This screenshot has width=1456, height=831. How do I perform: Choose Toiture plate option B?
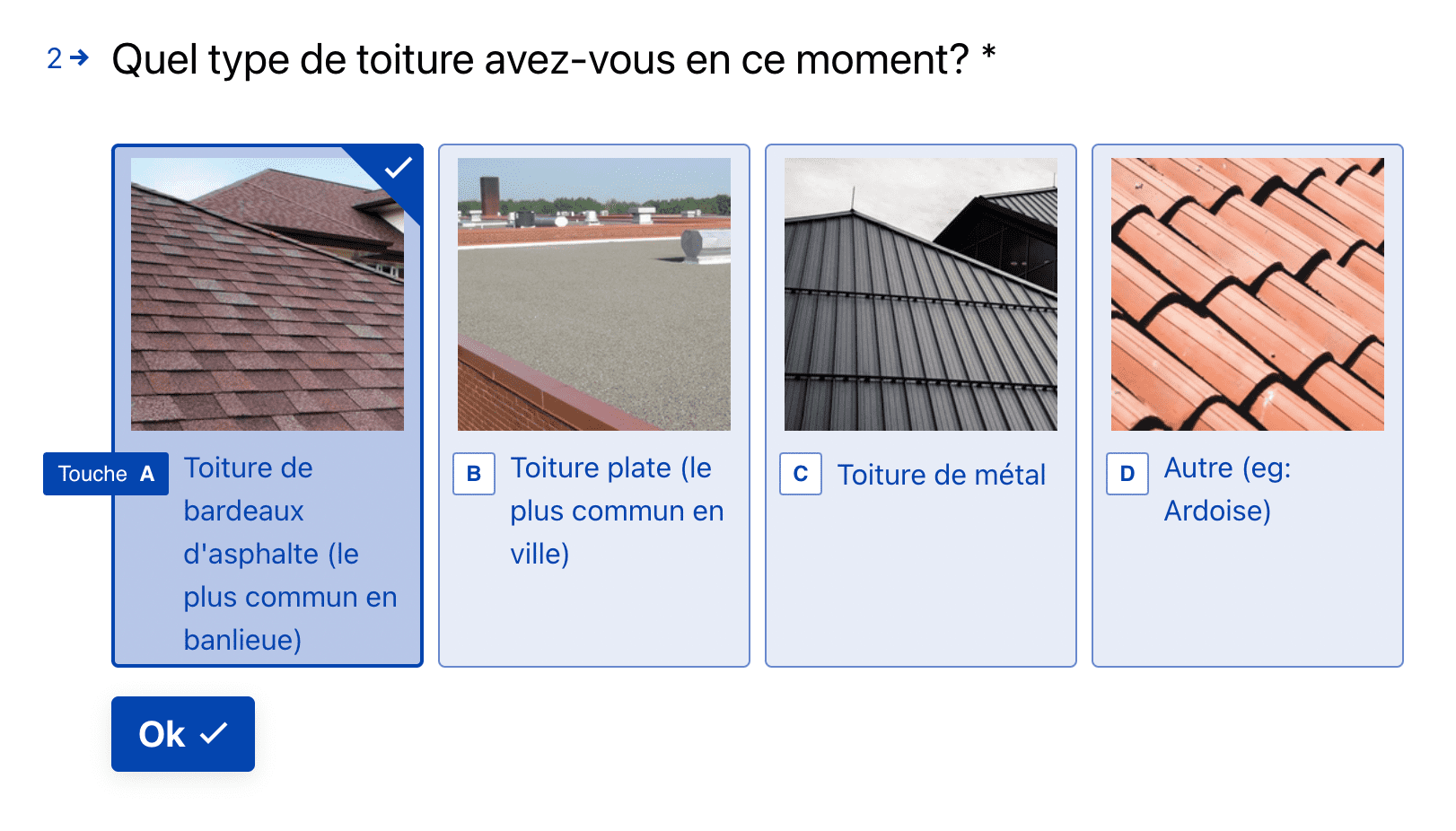pos(593,404)
